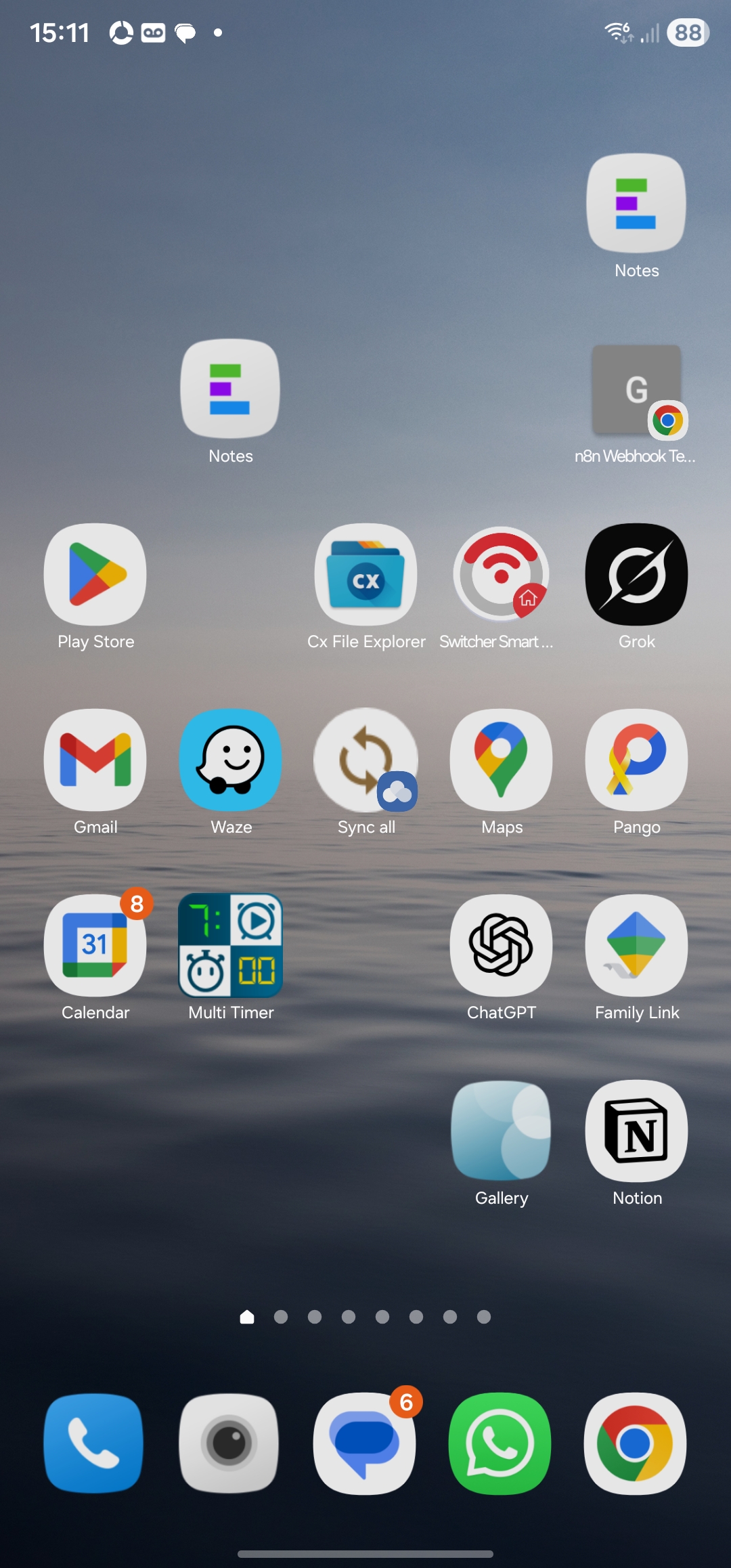
Task: Launch Multi Timer
Action: click(230, 945)
